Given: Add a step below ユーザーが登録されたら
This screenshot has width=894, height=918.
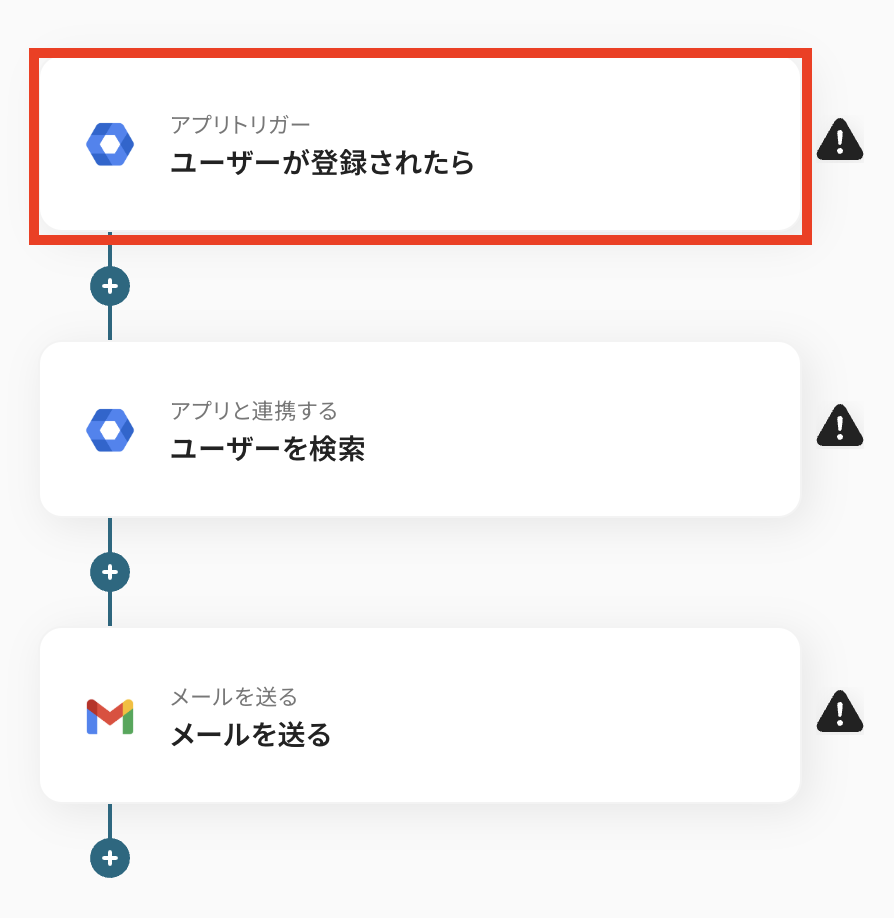Looking at the screenshot, I should coord(110,286).
